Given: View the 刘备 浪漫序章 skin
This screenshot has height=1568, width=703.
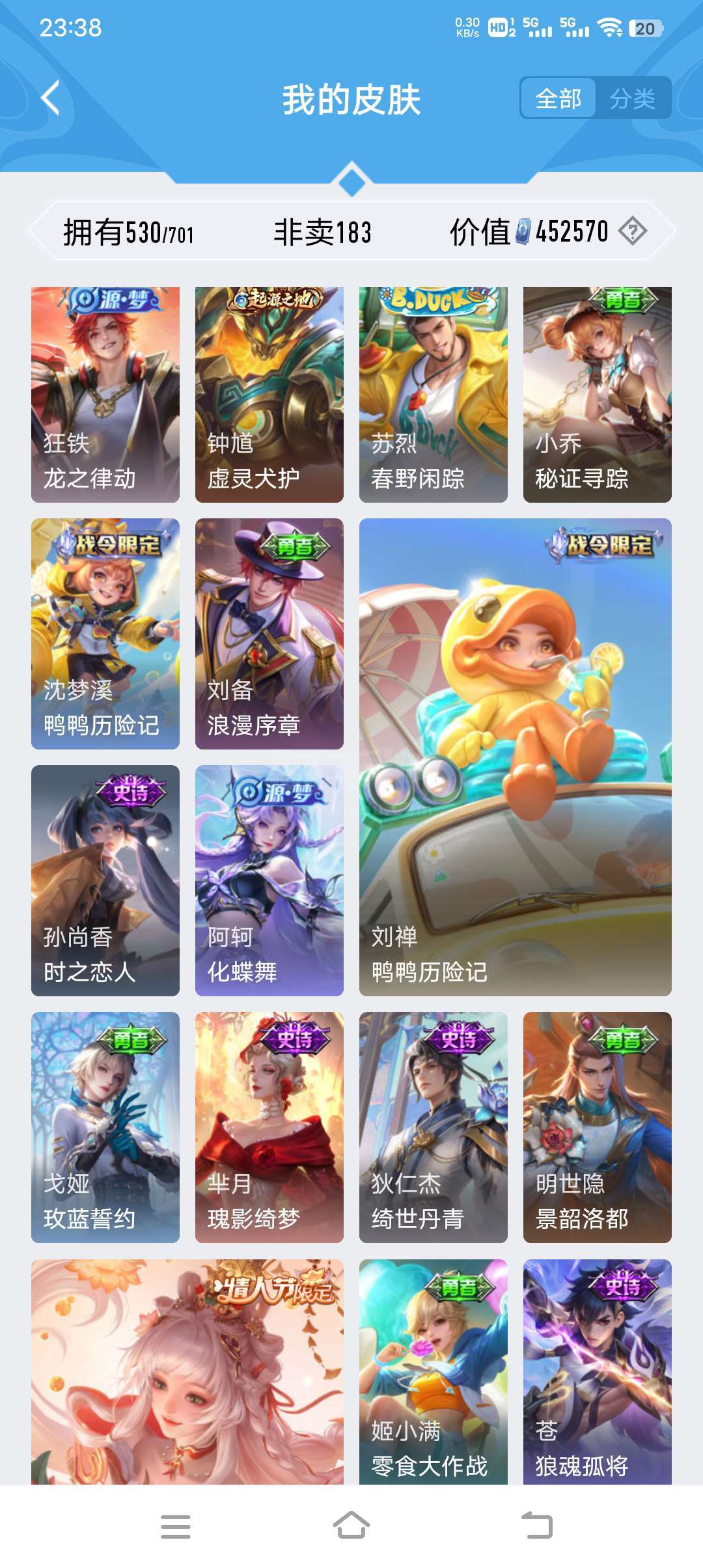Looking at the screenshot, I should [x=269, y=634].
